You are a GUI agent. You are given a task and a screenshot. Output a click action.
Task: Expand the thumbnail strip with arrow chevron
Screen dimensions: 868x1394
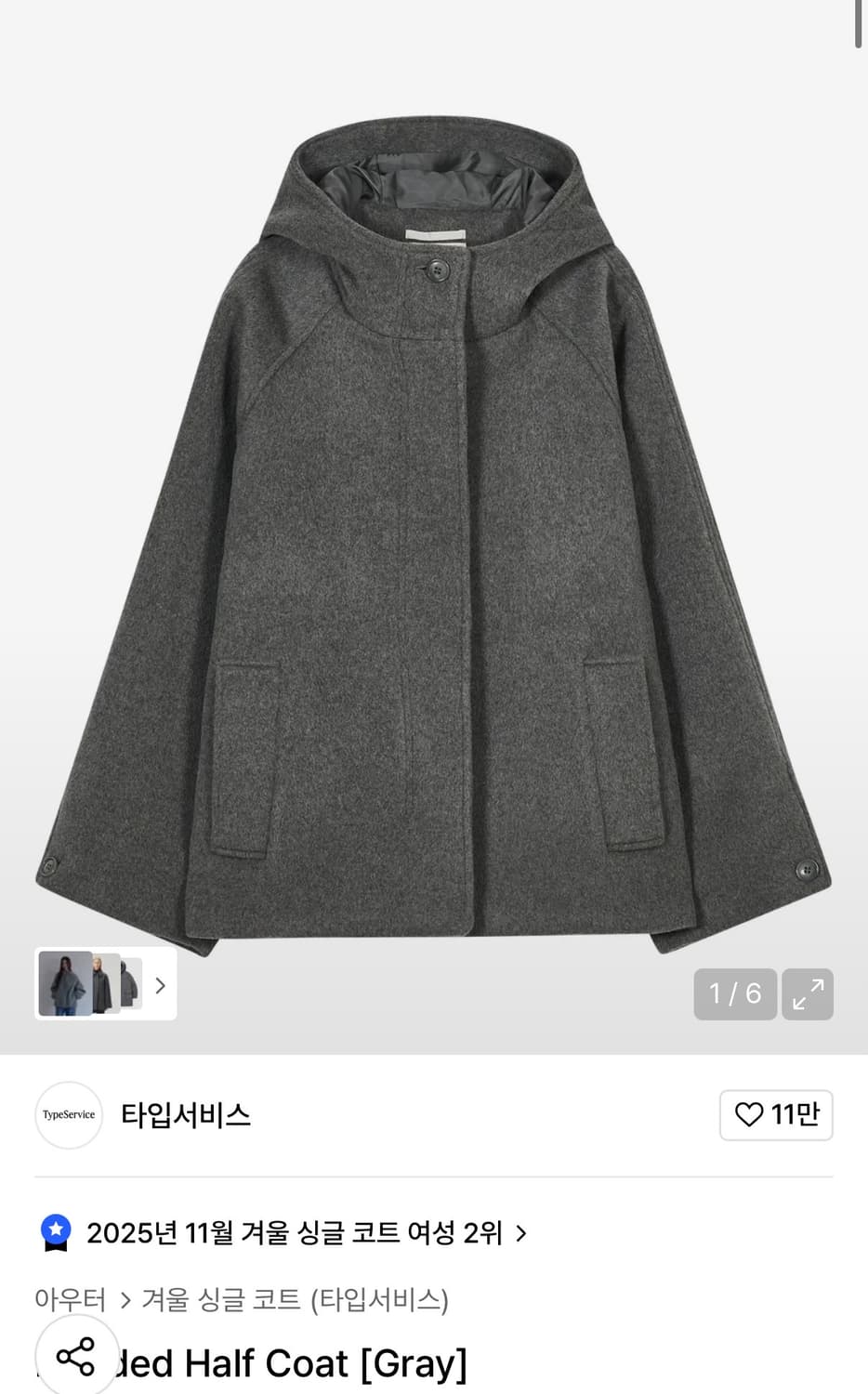(159, 984)
